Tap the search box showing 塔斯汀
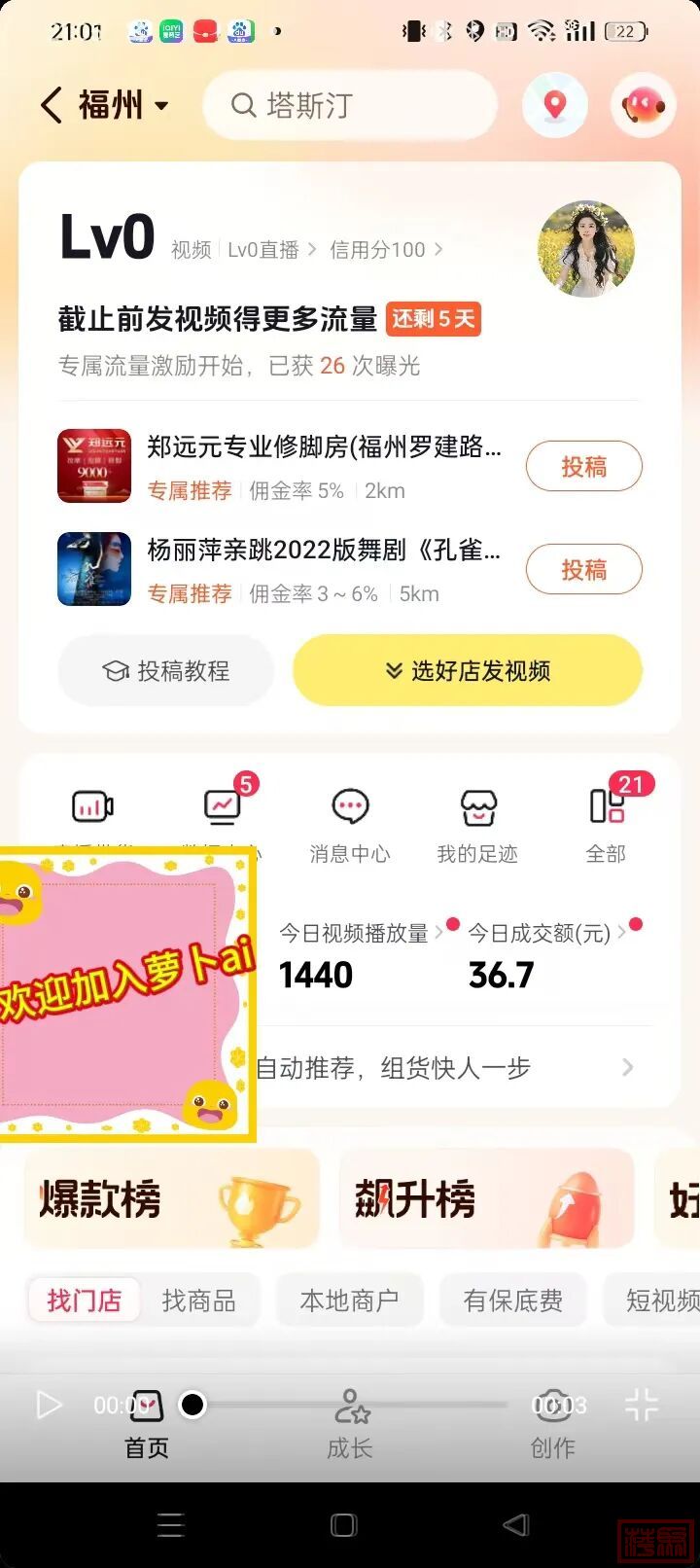The height and width of the screenshot is (1568, 700). pyautogui.click(x=350, y=105)
